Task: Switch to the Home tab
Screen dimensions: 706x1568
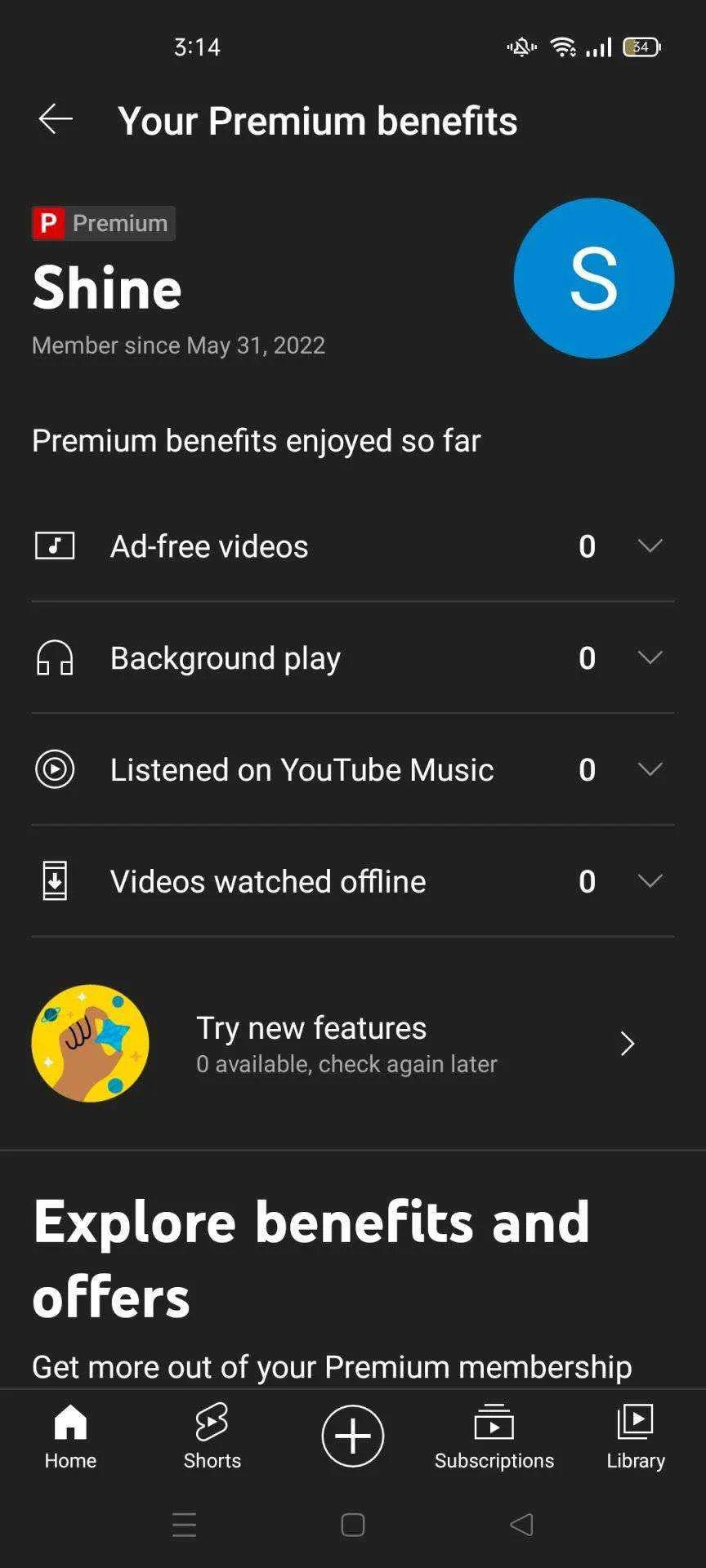Action: 70,1437
